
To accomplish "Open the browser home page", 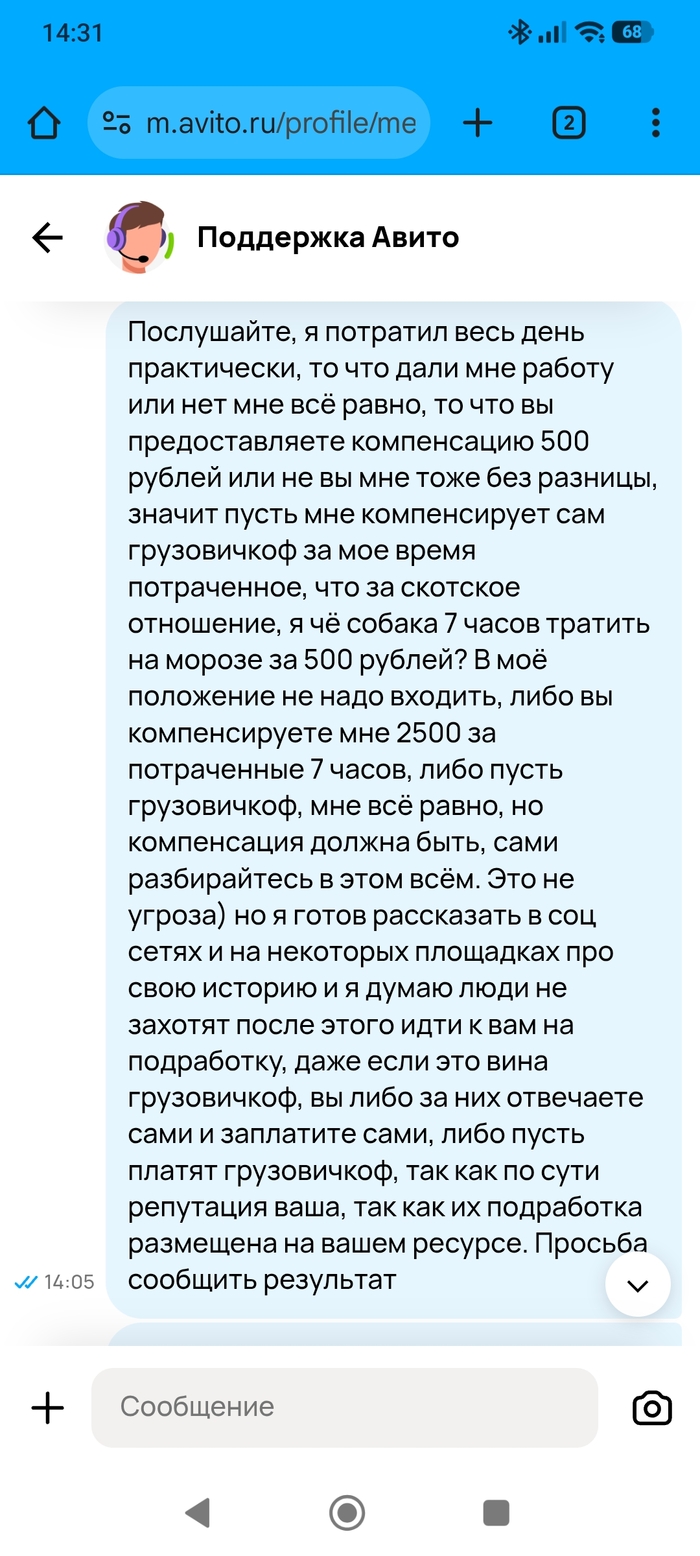I will [x=43, y=123].
